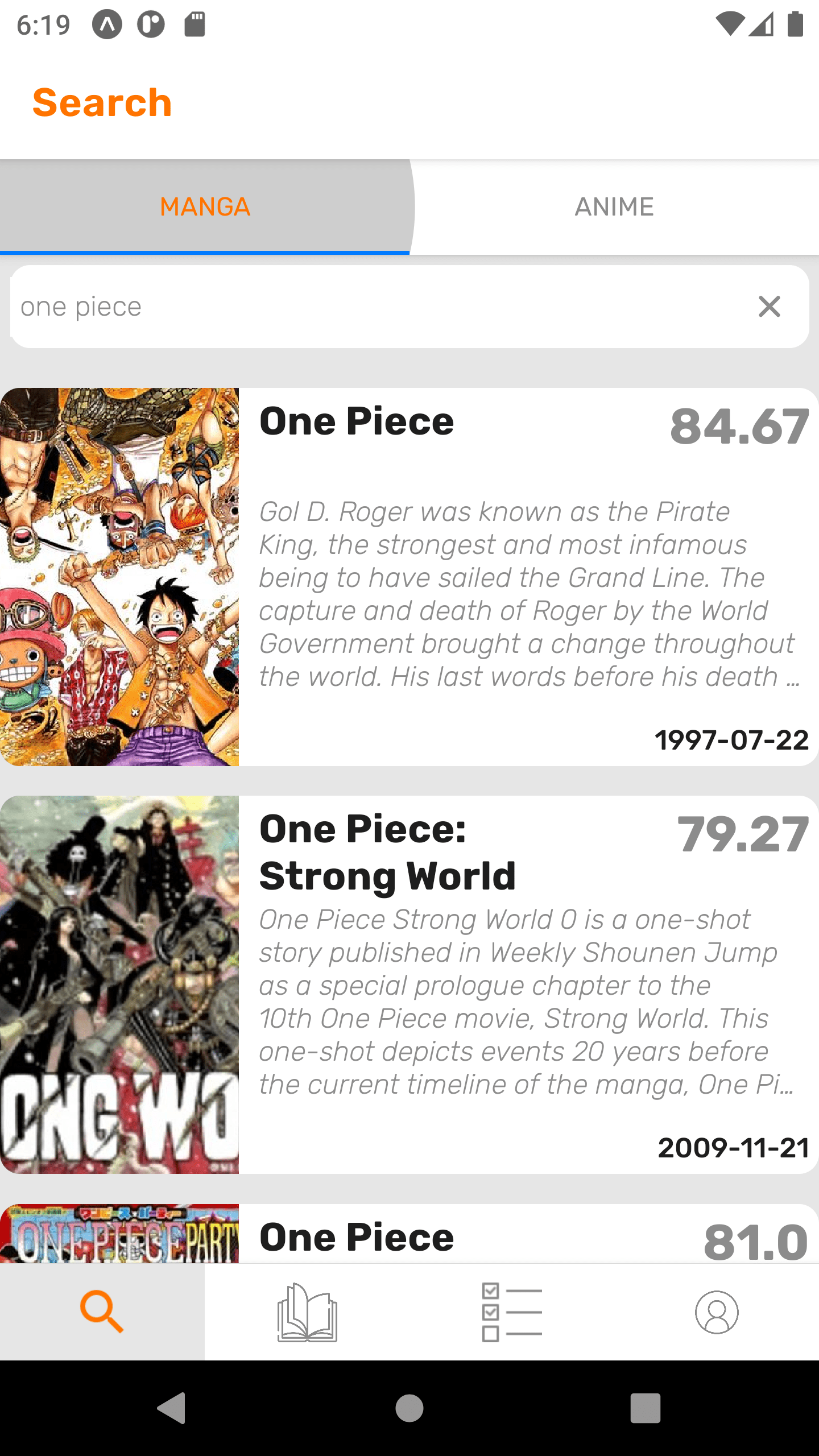Open the One Piece manga rated 84.67

coord(409,577)
